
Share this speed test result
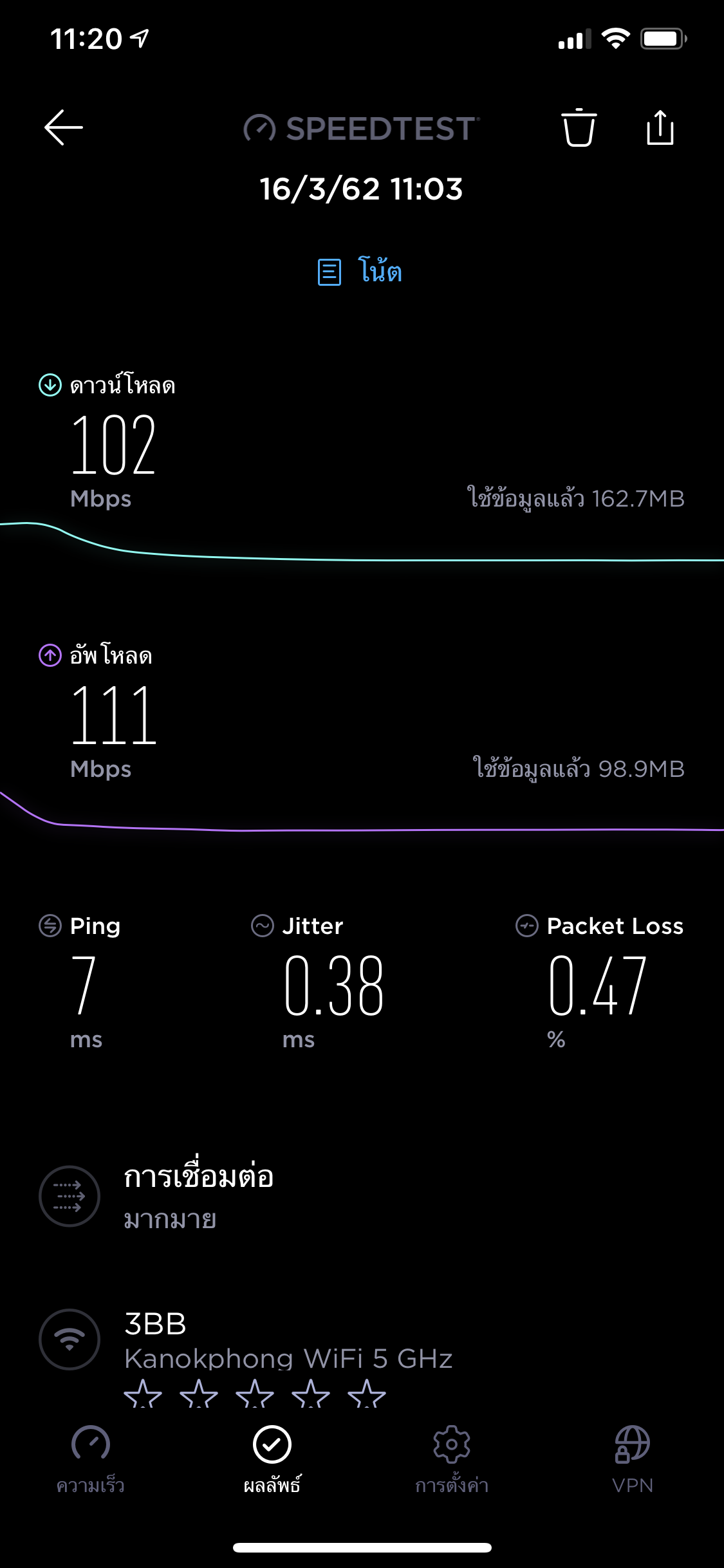(660, 127)
